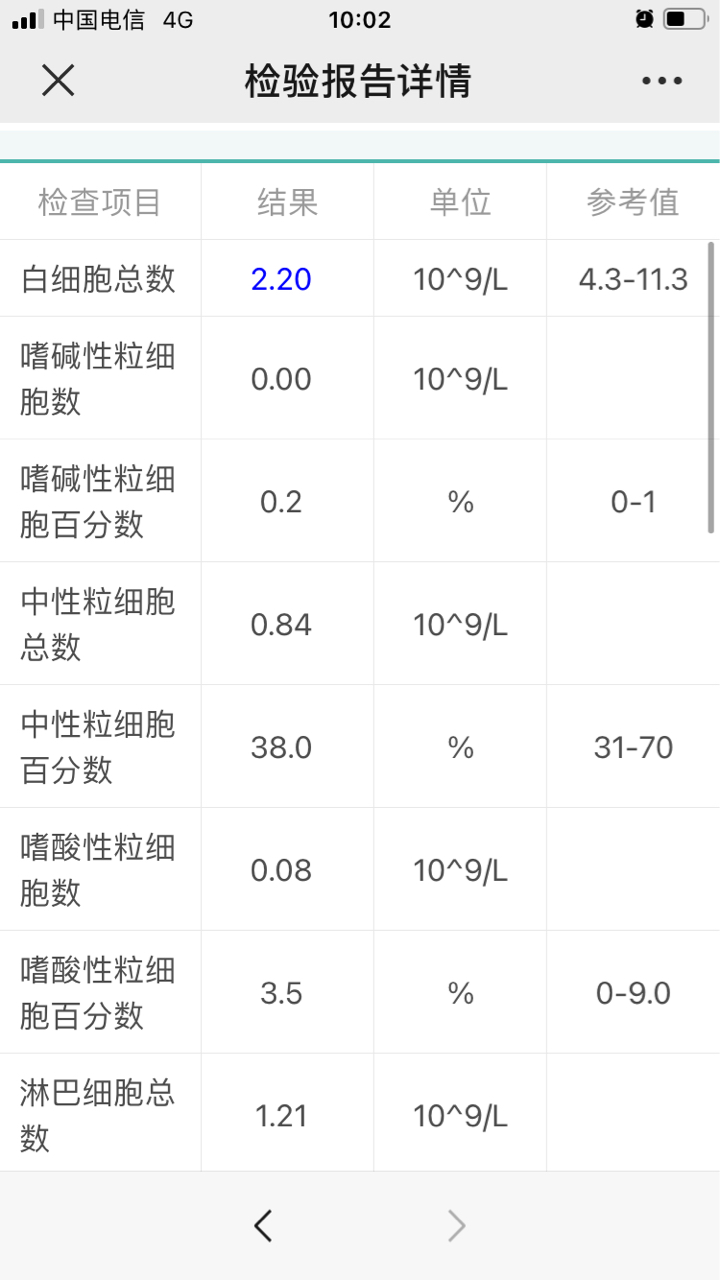This screenshot has width=720, height=1280.
Task: Open the three-dot more options menu
Action: pyautogui.click(x=662, y=81)
